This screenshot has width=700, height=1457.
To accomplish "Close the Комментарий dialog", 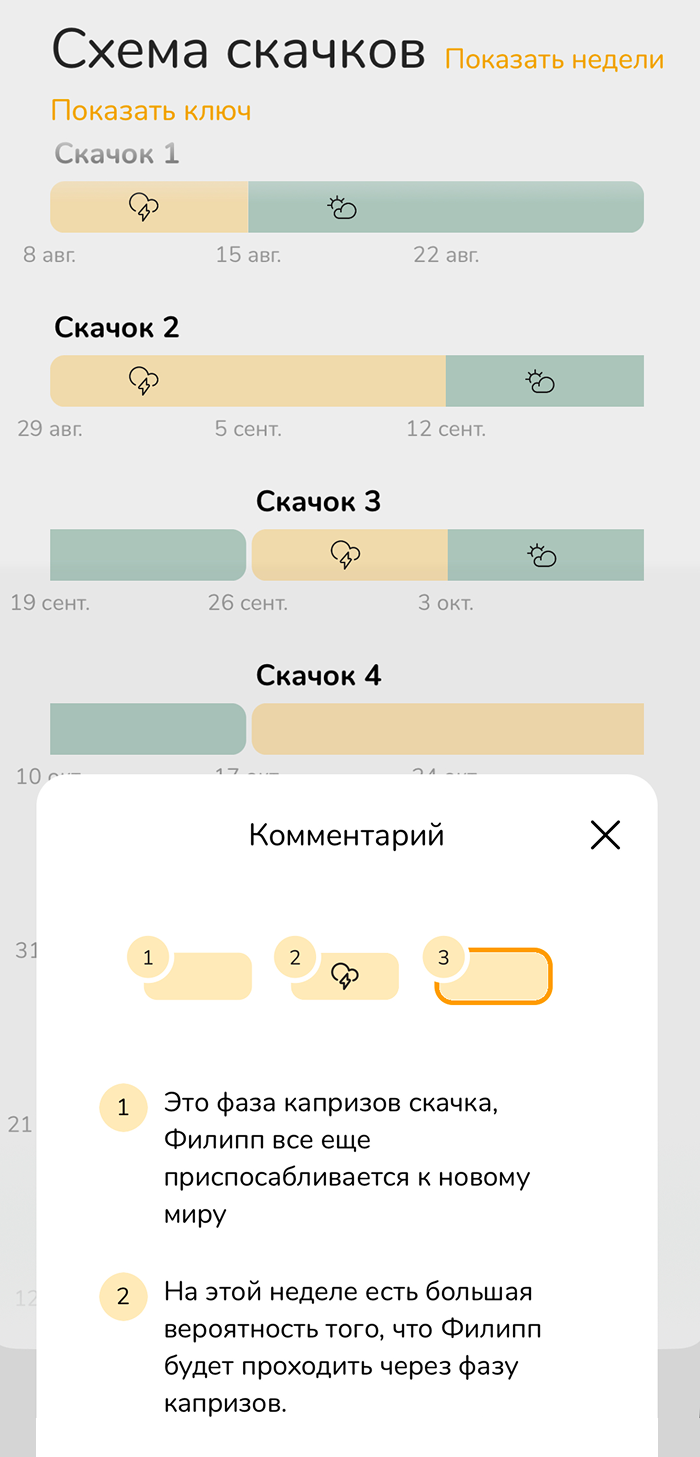I will (605, 835).
